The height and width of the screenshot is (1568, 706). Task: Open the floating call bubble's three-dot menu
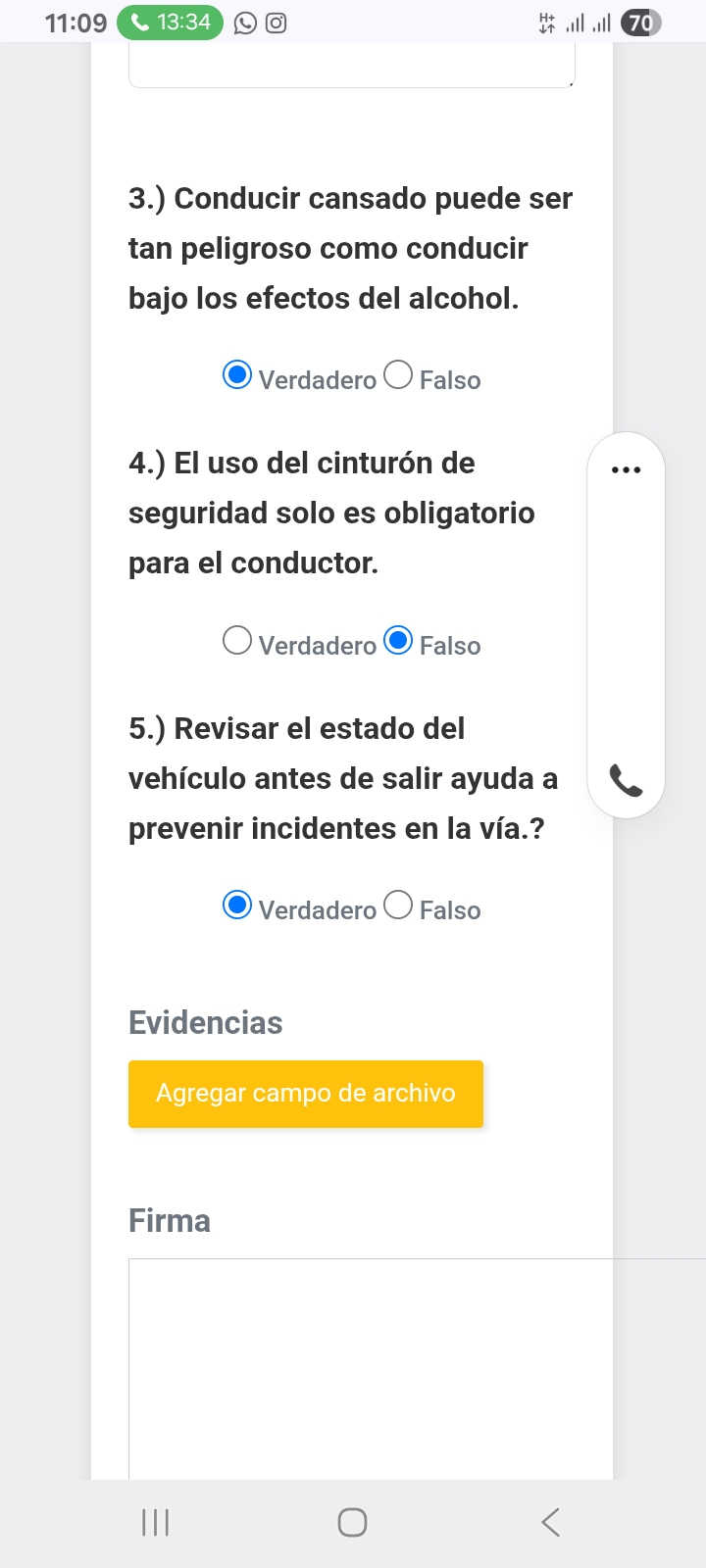pyautogui.click(x=626, y=469)
